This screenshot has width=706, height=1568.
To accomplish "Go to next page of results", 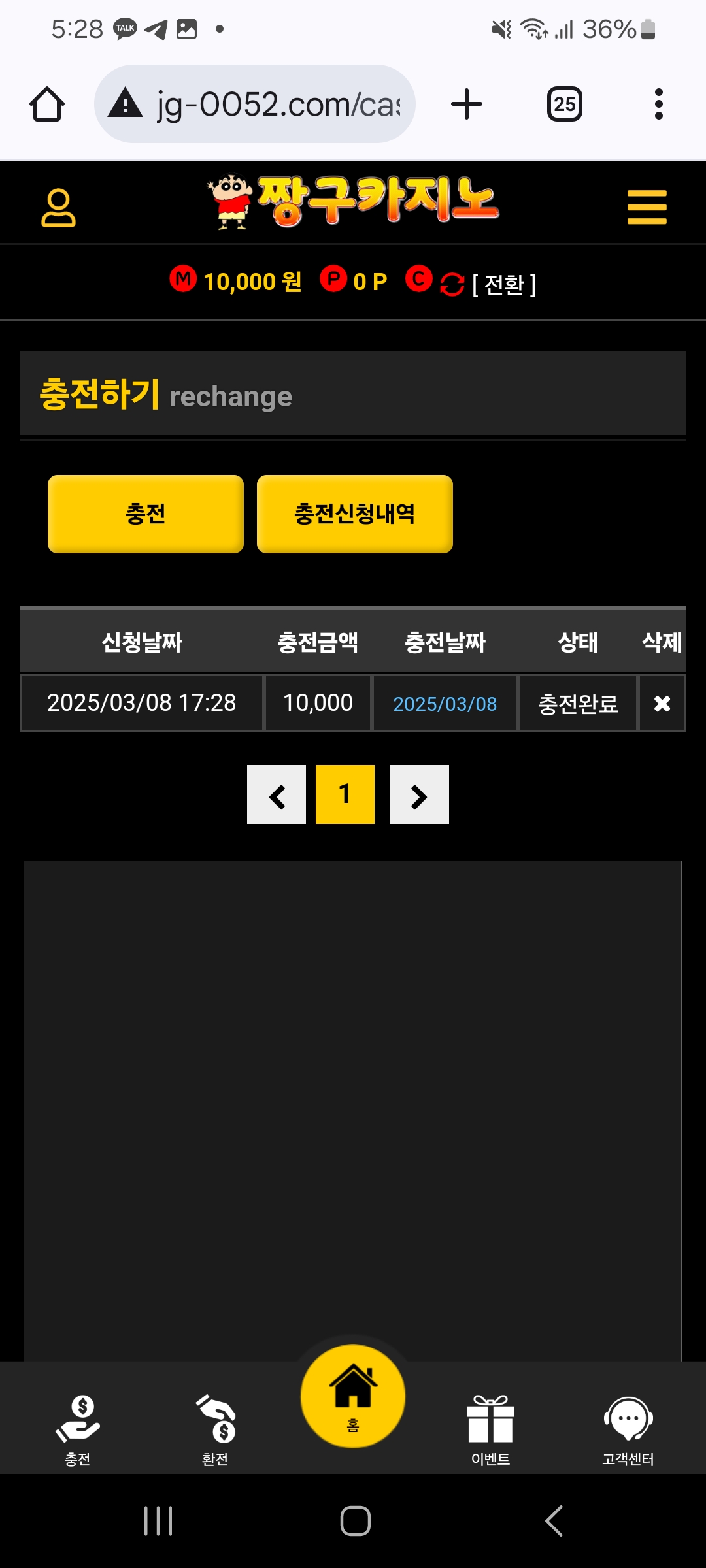I will pyautogui.click(x=419, y=794).
